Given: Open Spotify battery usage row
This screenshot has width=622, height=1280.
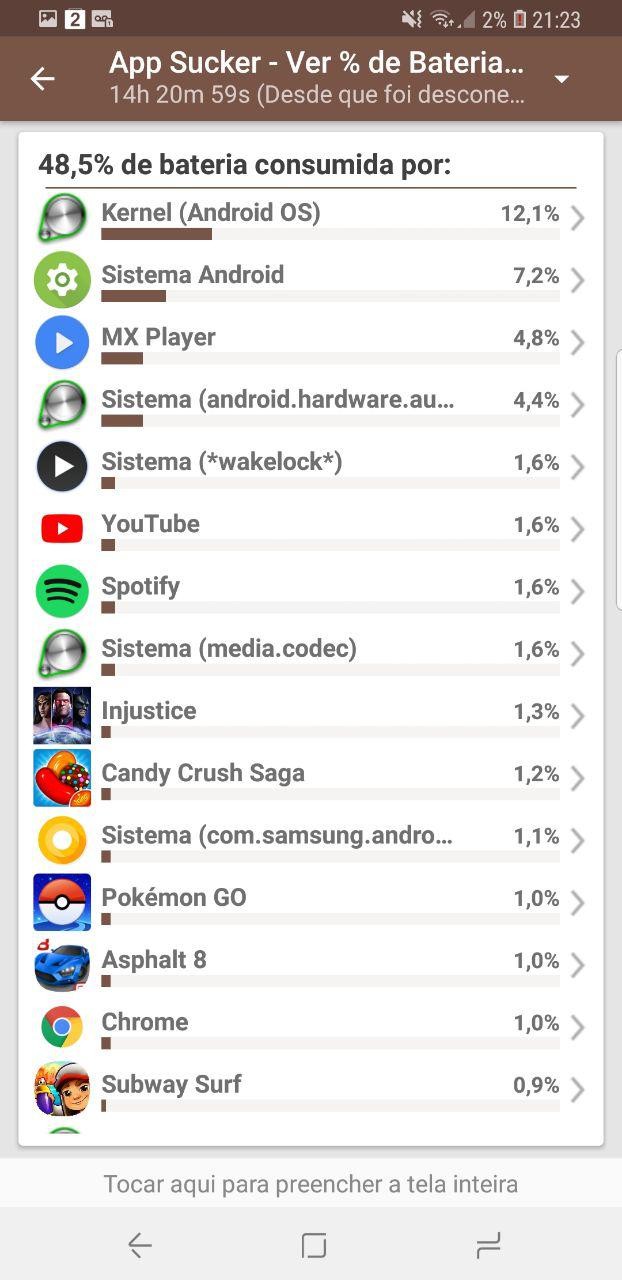Looking at the screenshot, I should [311, 592].
